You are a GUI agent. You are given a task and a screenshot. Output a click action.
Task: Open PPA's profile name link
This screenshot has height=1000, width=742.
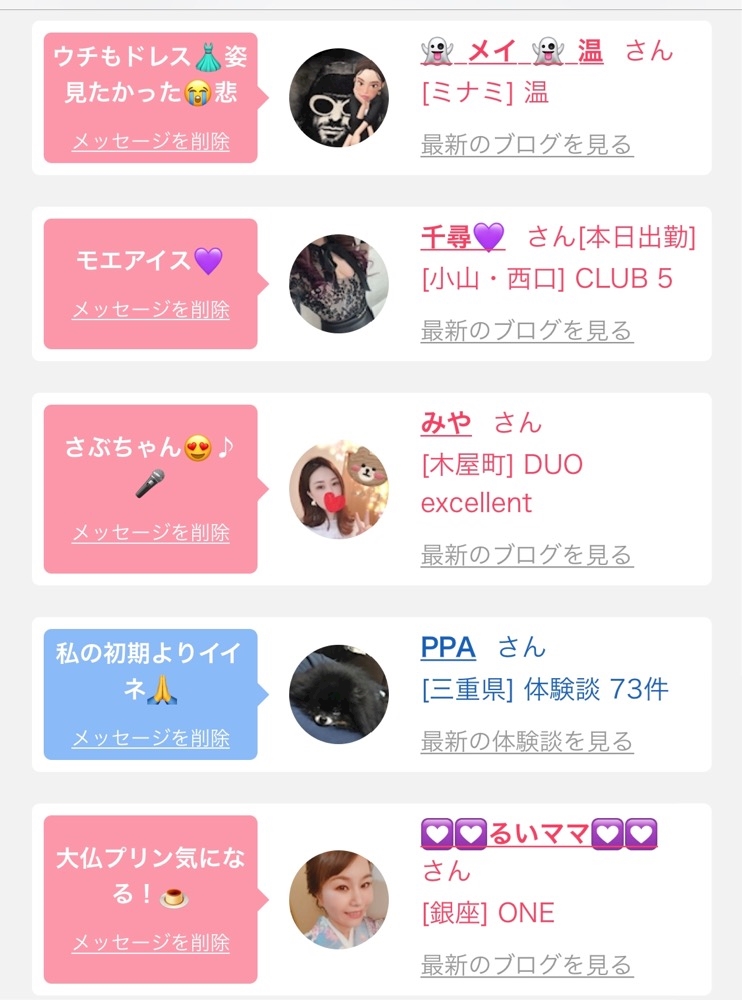click(448, 647)
